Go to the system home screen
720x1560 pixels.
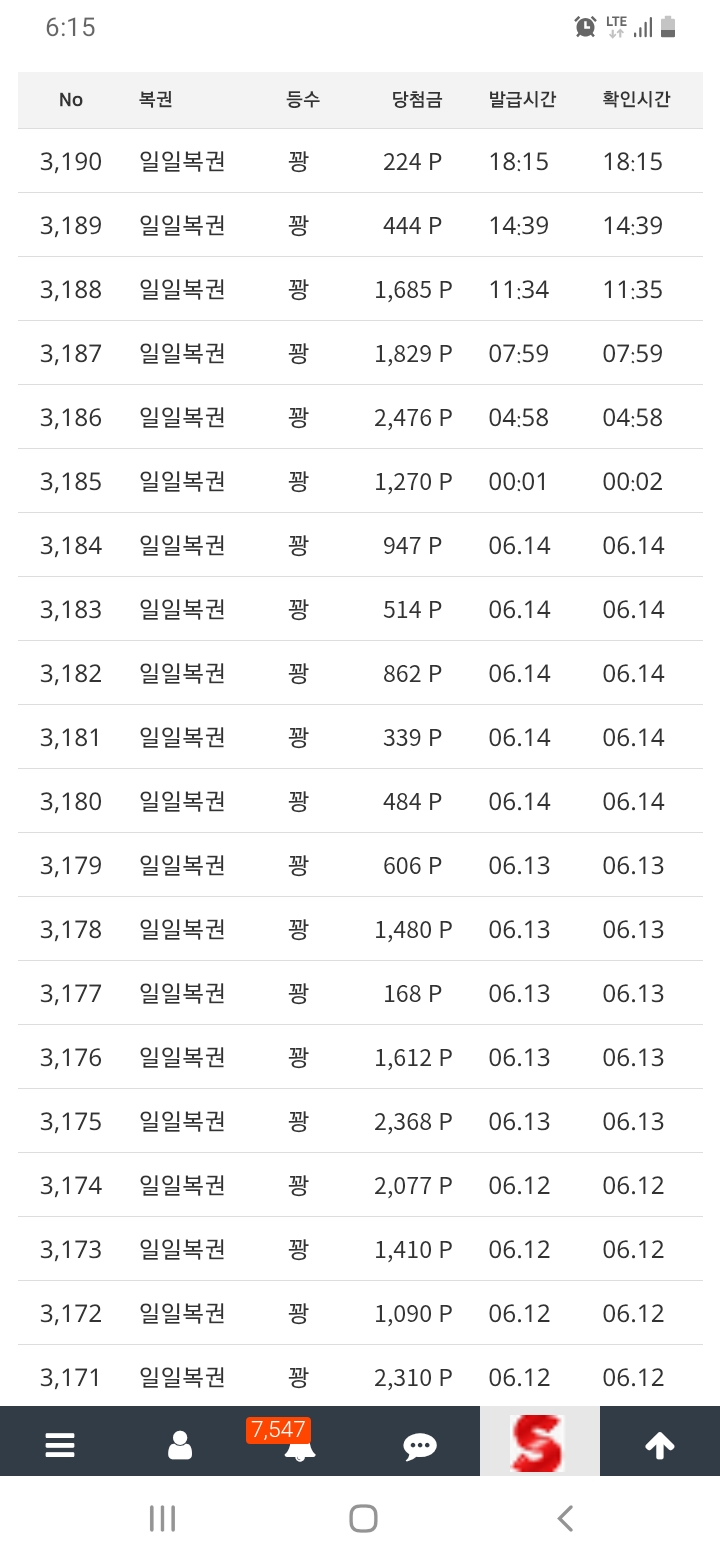(x=363, y=1519)
